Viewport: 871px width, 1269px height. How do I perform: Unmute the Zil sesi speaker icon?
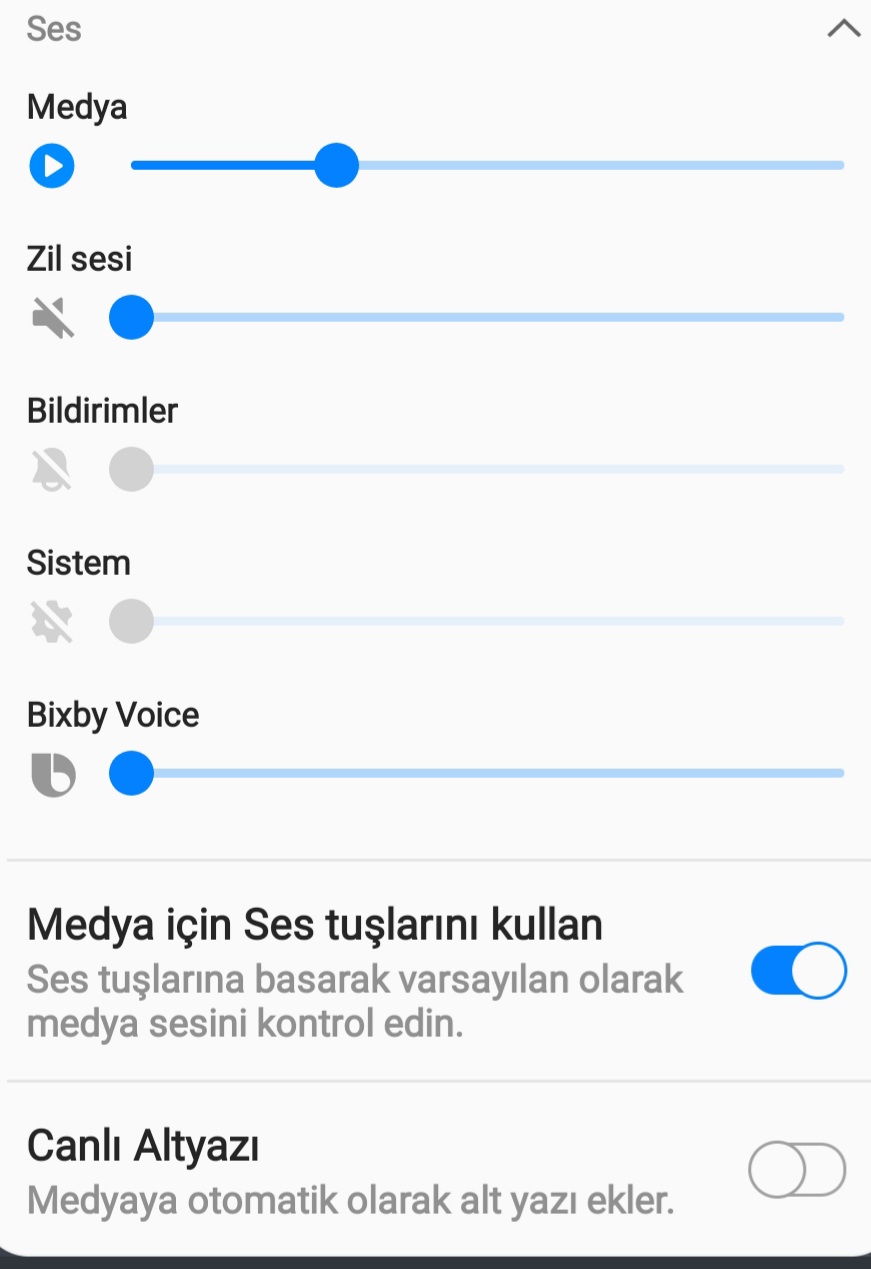click(52, 318)
